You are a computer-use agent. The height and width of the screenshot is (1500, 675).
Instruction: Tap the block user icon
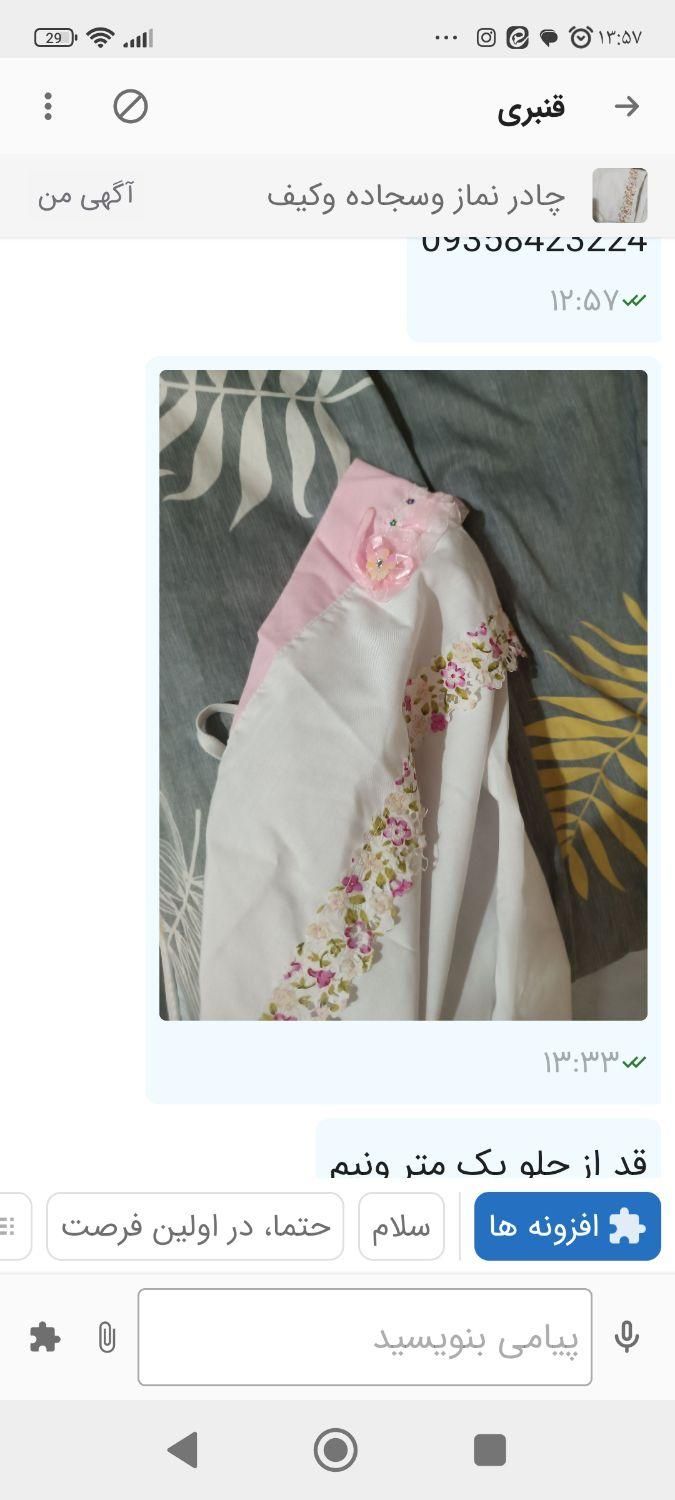coord(130,106)
